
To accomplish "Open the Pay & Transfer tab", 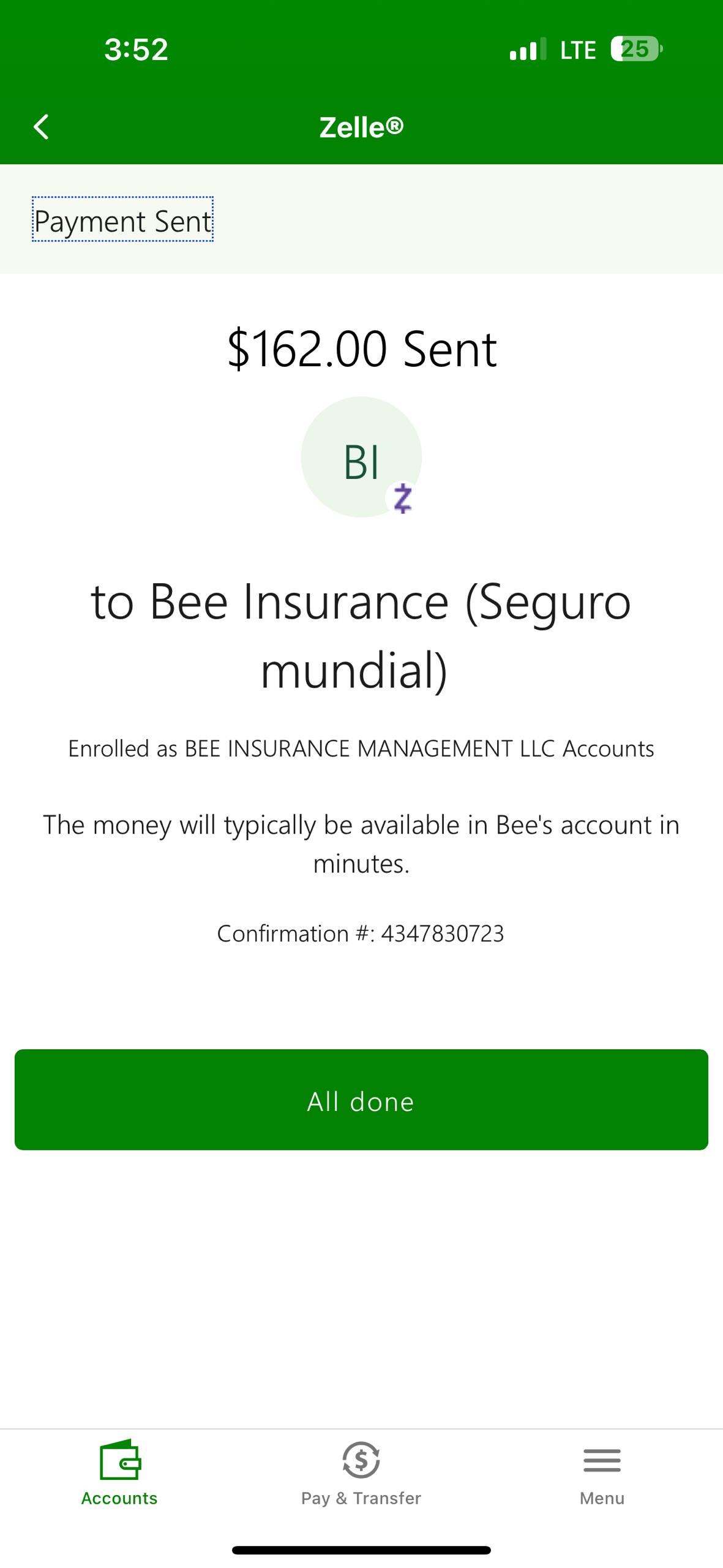I will coord(361,1473).
